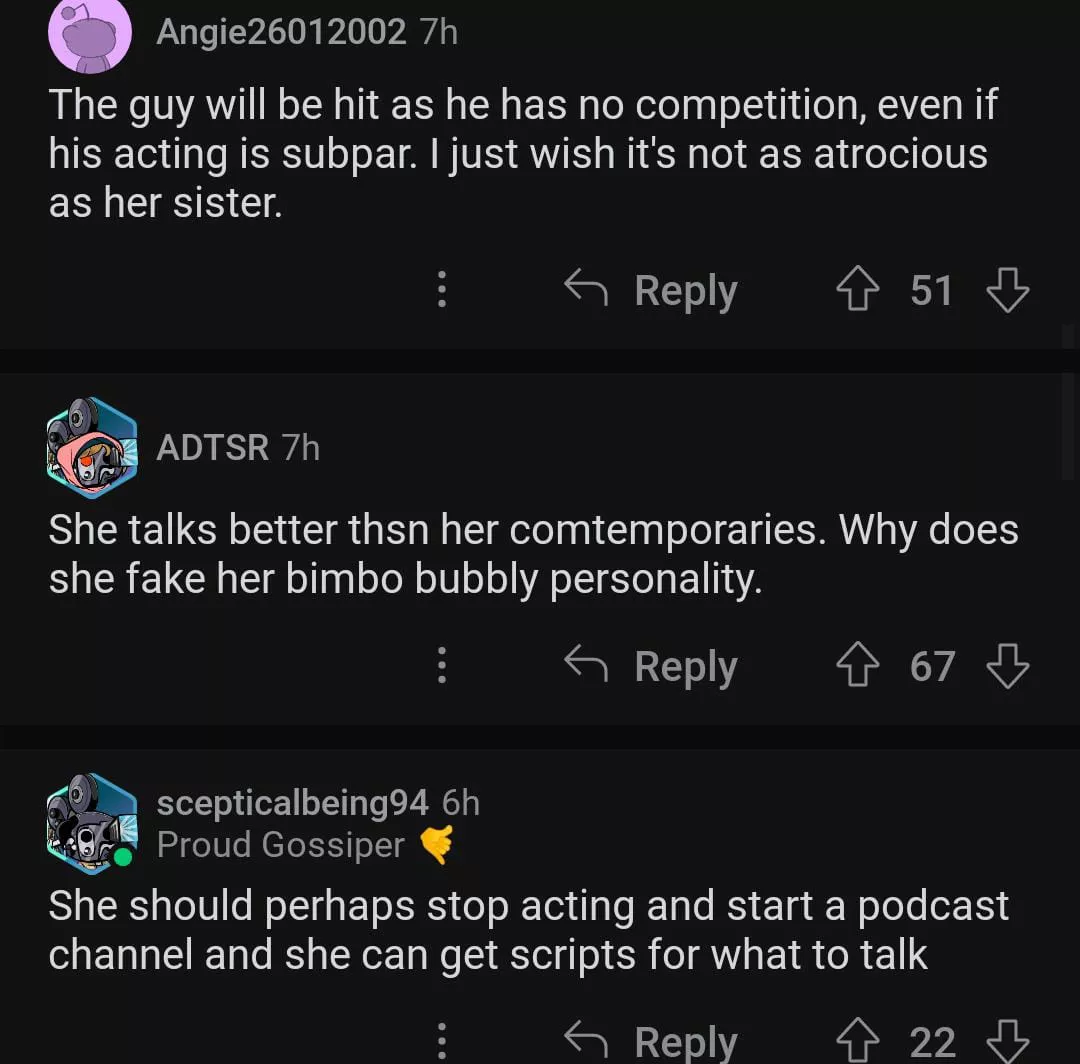This screenshot has height=1064, width=1080.
Task: Reply to Angie26012002's comment
Action: pos(652,291)
